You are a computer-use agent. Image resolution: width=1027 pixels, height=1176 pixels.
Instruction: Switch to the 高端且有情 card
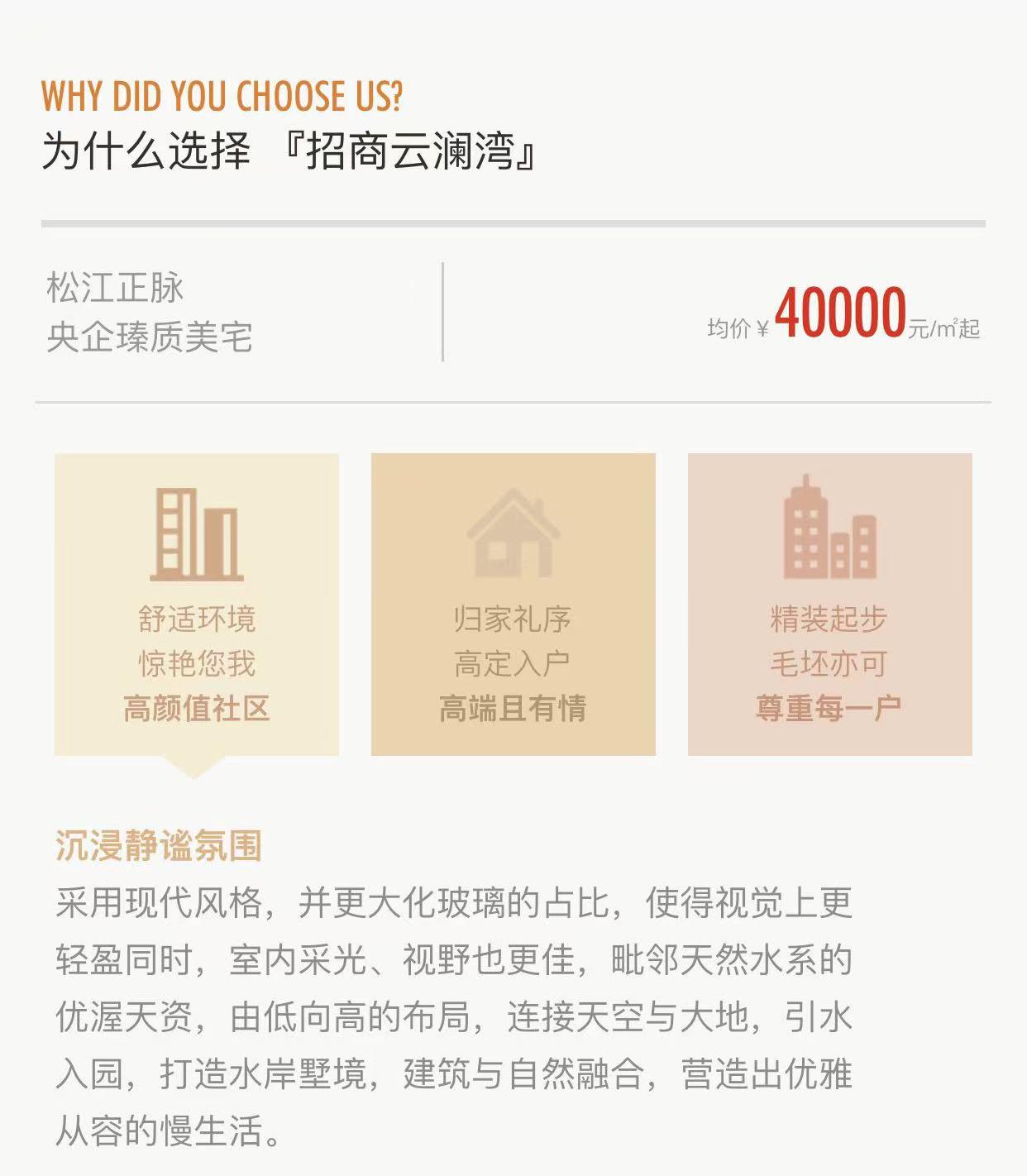(513, 604)
